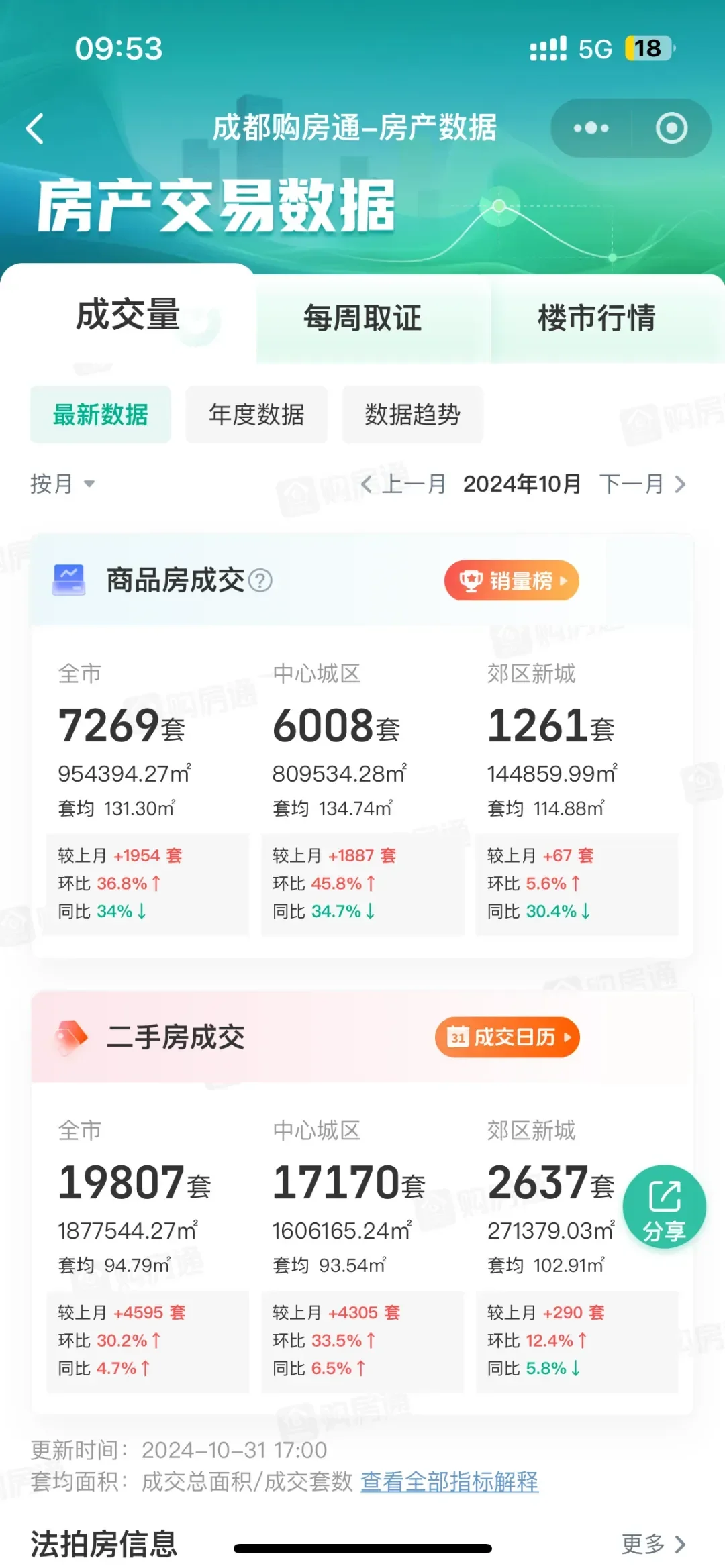
Task: Close the mini program via circle icon
Action: [x=671, y=128]
